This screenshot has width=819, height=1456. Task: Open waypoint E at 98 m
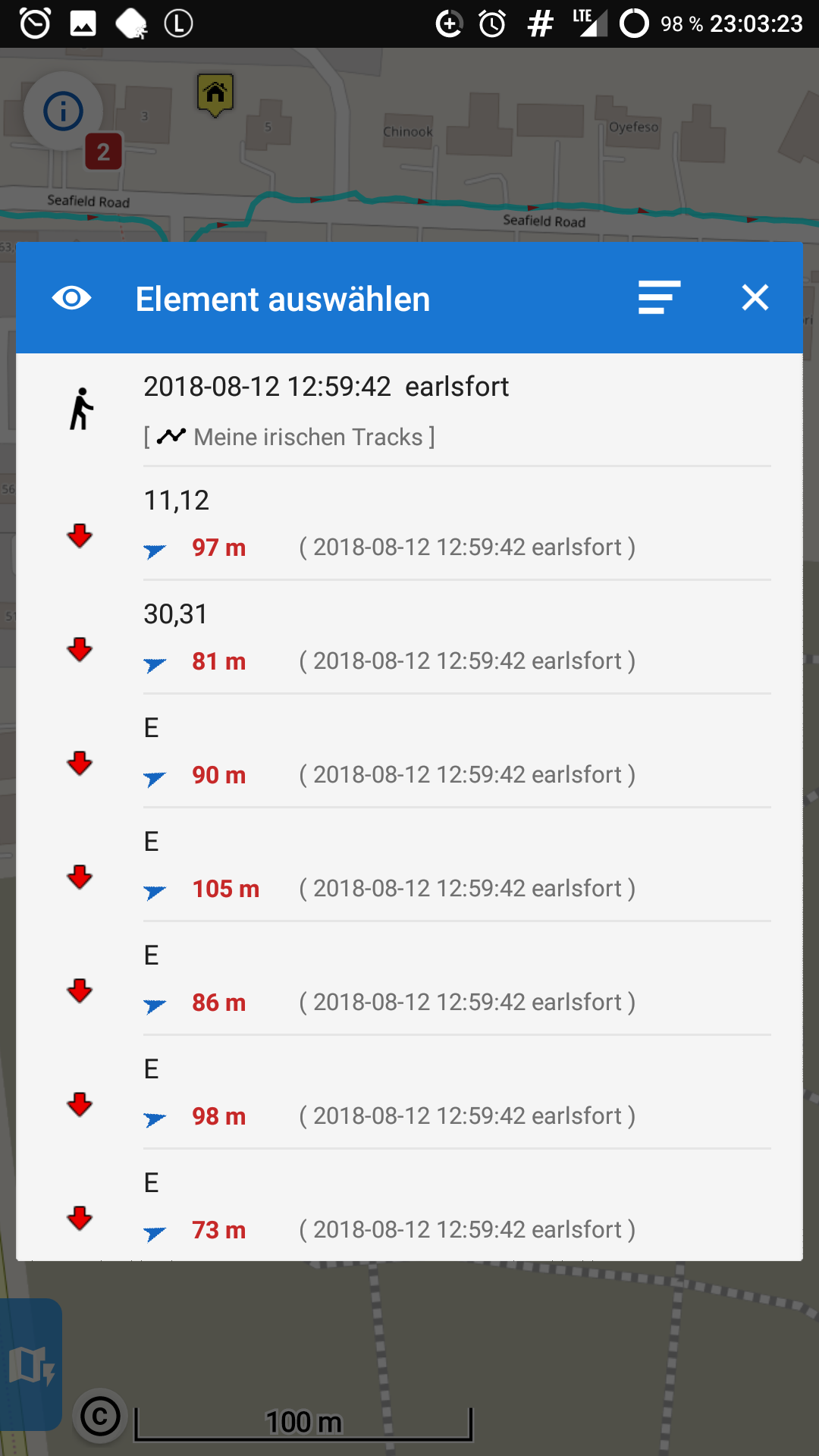click(x=409, y=1093)
